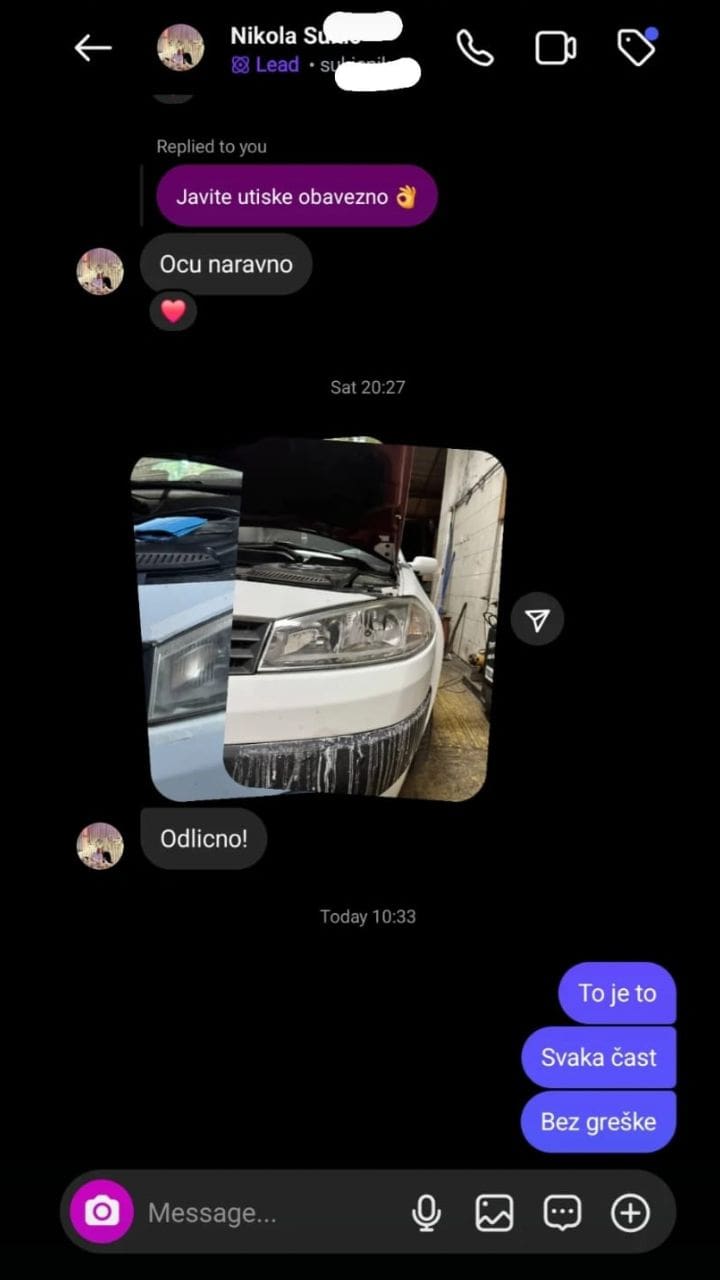View heart reaction on Ocu naravno
The height and width of the screenshot is (1280, 720).
click(x=173, y=311)
